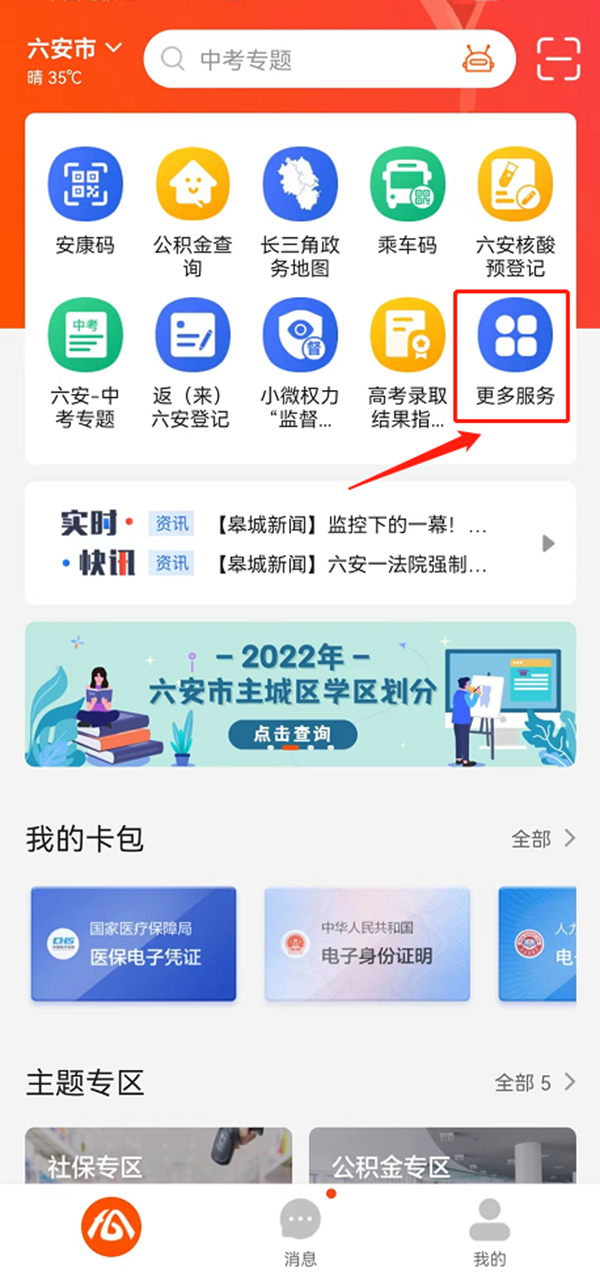Open 医保电子凭证 card
Screen dimensions: 600x1281
(134, 944)
